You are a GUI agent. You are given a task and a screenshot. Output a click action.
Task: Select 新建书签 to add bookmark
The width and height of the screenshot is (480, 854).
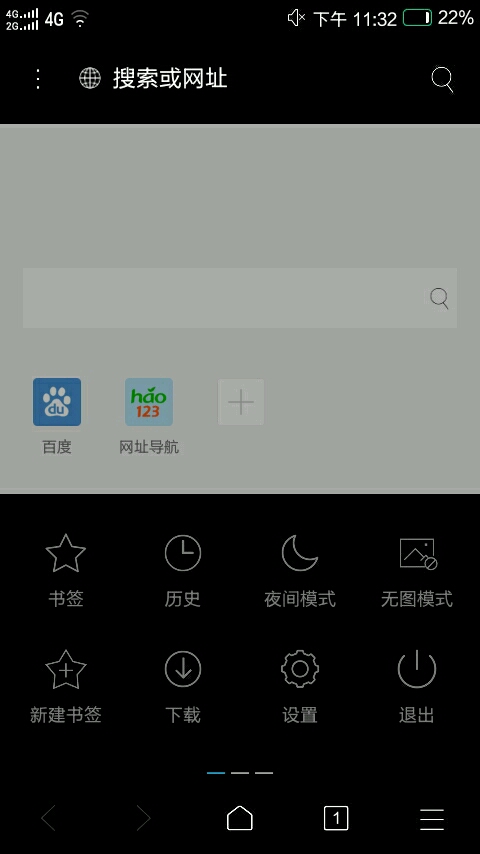click(65, 686)
